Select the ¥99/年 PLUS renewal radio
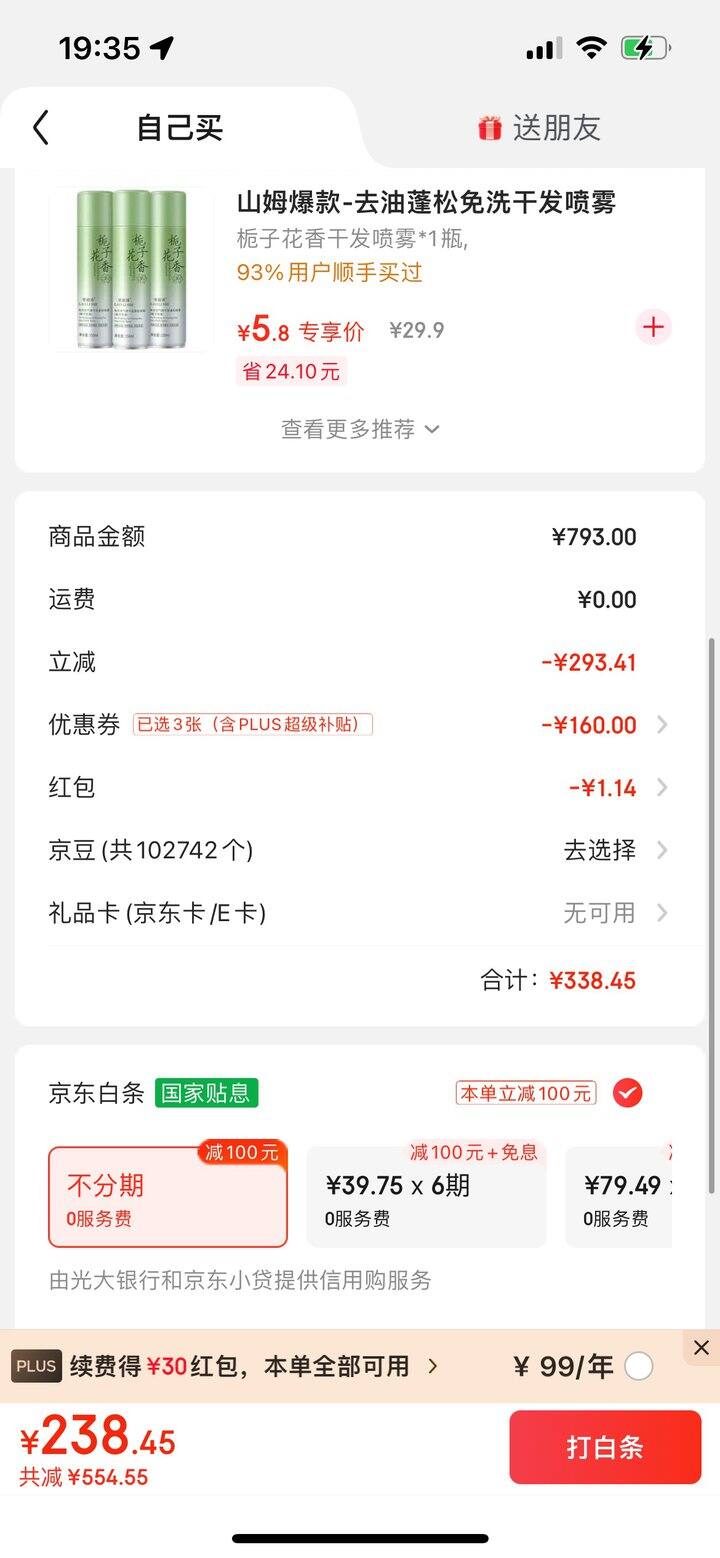This screenshot has width=720, height=1558. pyautogui.click(x=638, y=1366)
